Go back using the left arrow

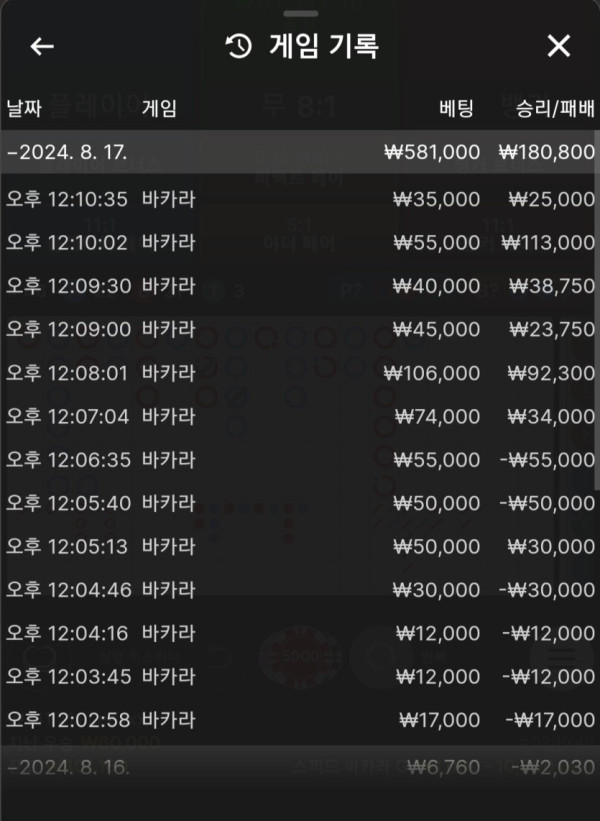coord(41,46)
